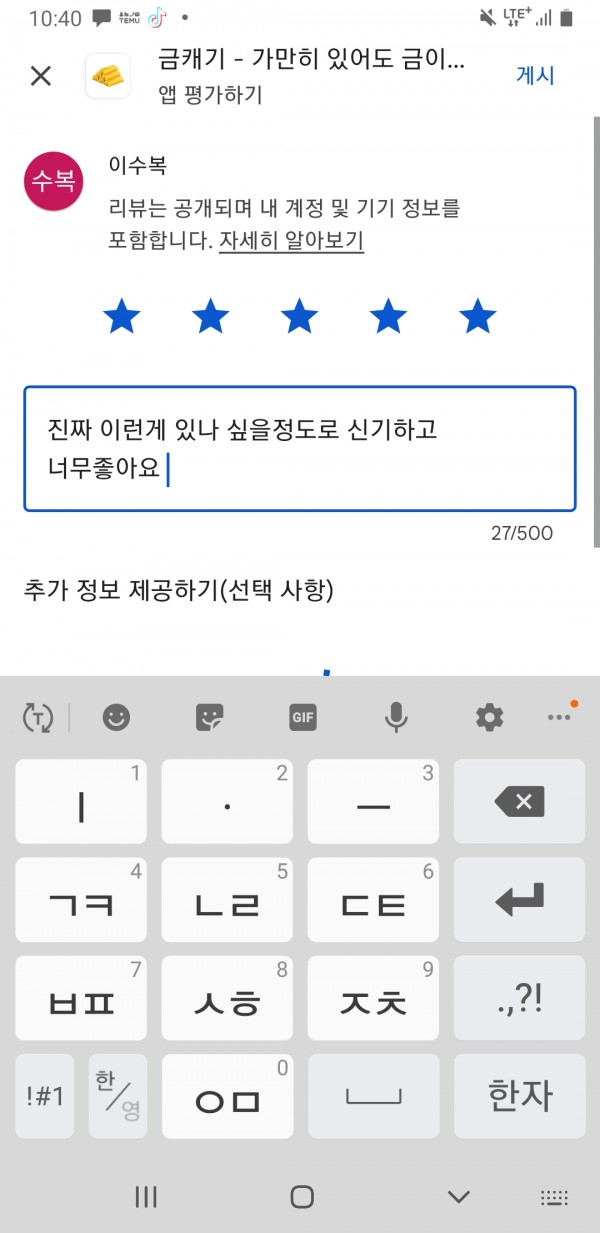Viewport: 600px width, 1233px height.
Task: Open more keyboard toolbar options
Action: coord(560,715)
